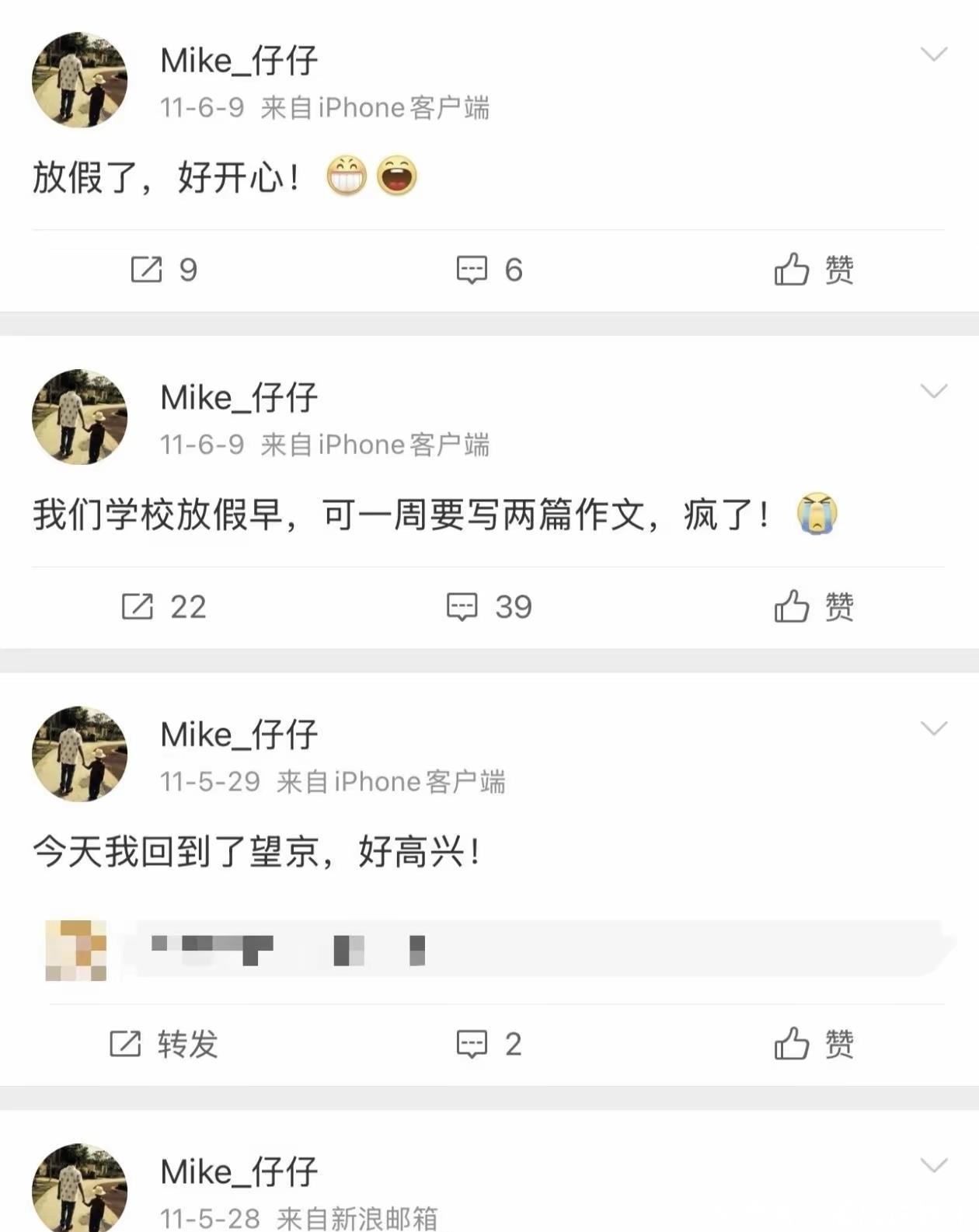Image resolution: width=979 pixels, height=1232 pixels.
Task: Open chevron menu on the 11-5-28 post
Action: 933,1164
